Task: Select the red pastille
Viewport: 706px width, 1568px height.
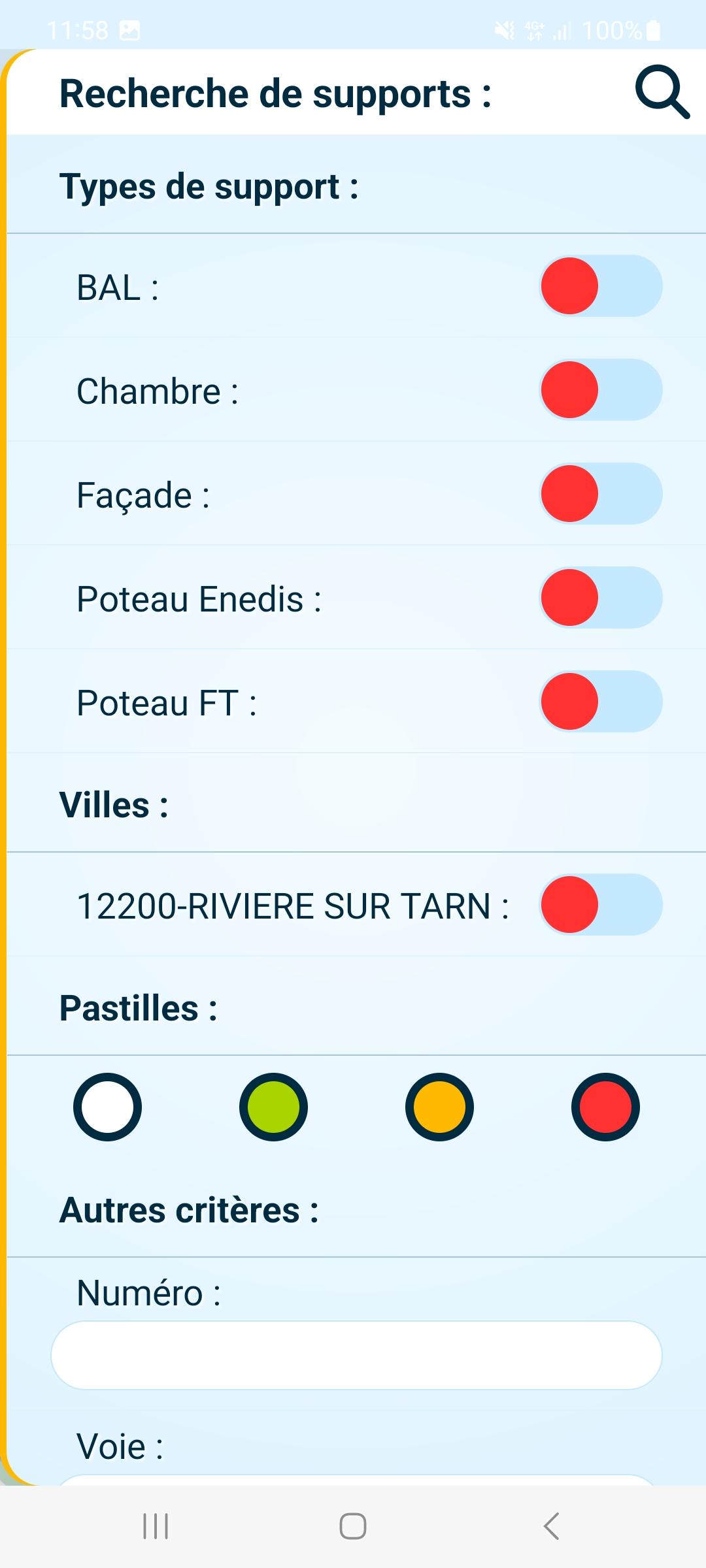Action: tap(605, 1107)
